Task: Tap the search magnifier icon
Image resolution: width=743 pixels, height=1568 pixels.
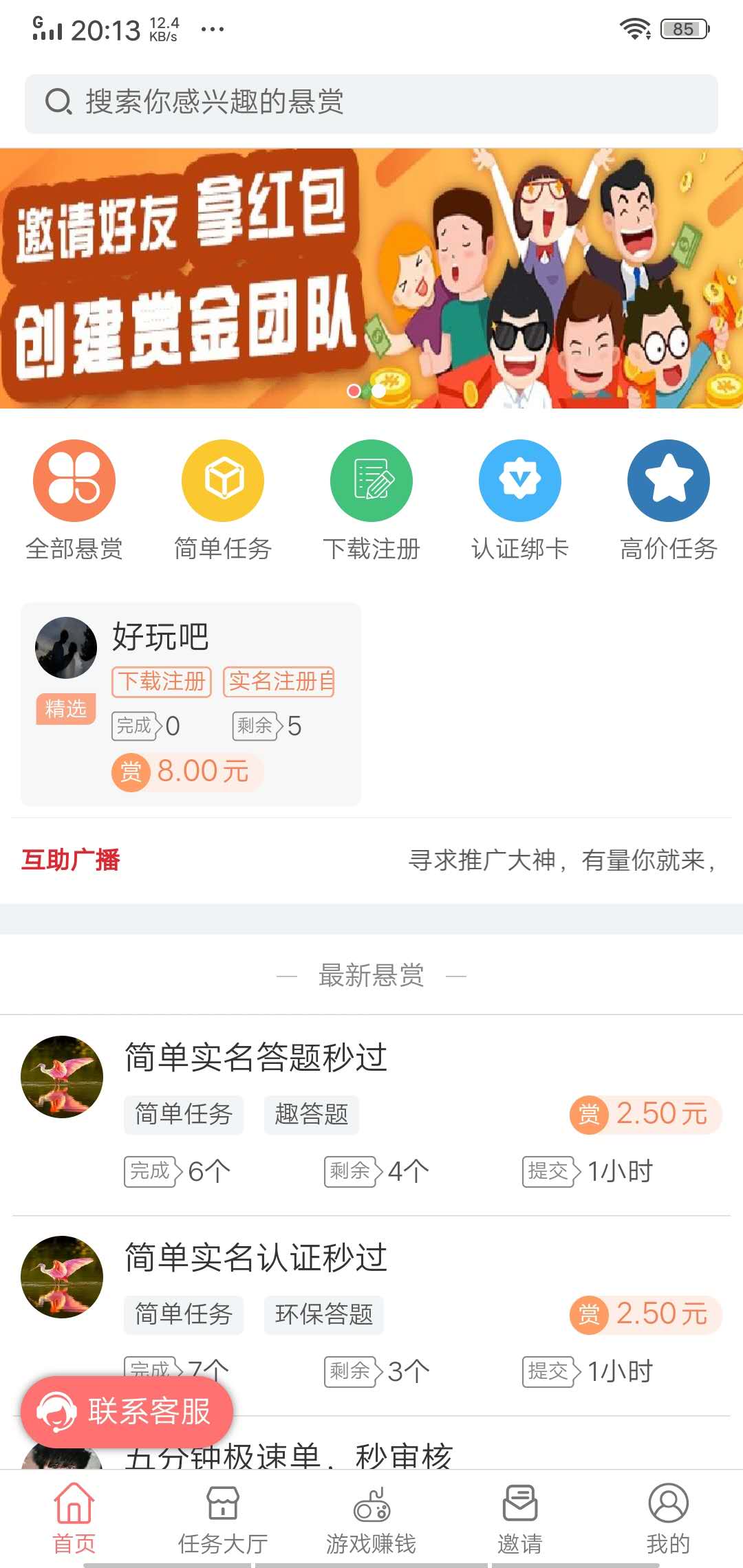Action: click(x=58, y=102)
